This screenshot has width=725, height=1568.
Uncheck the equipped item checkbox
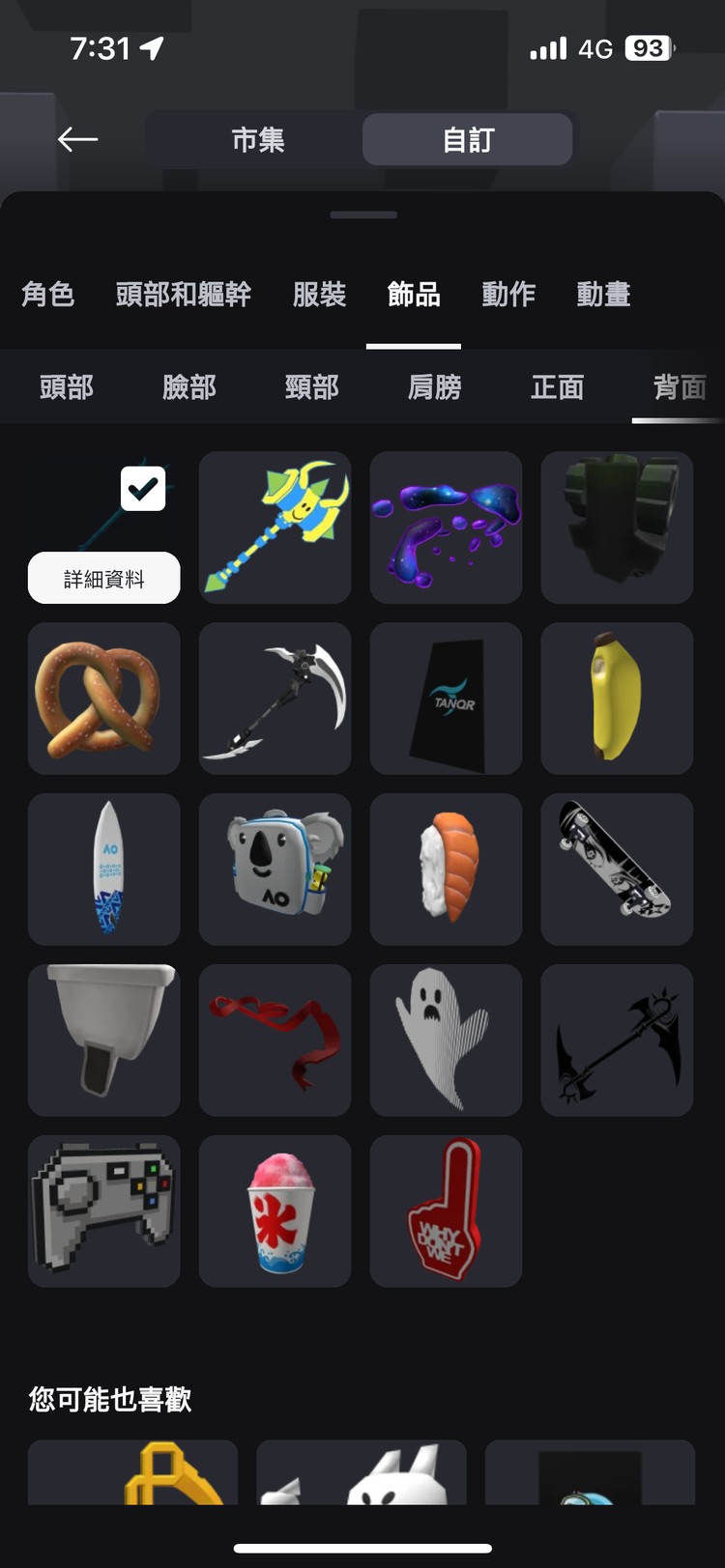143,489
